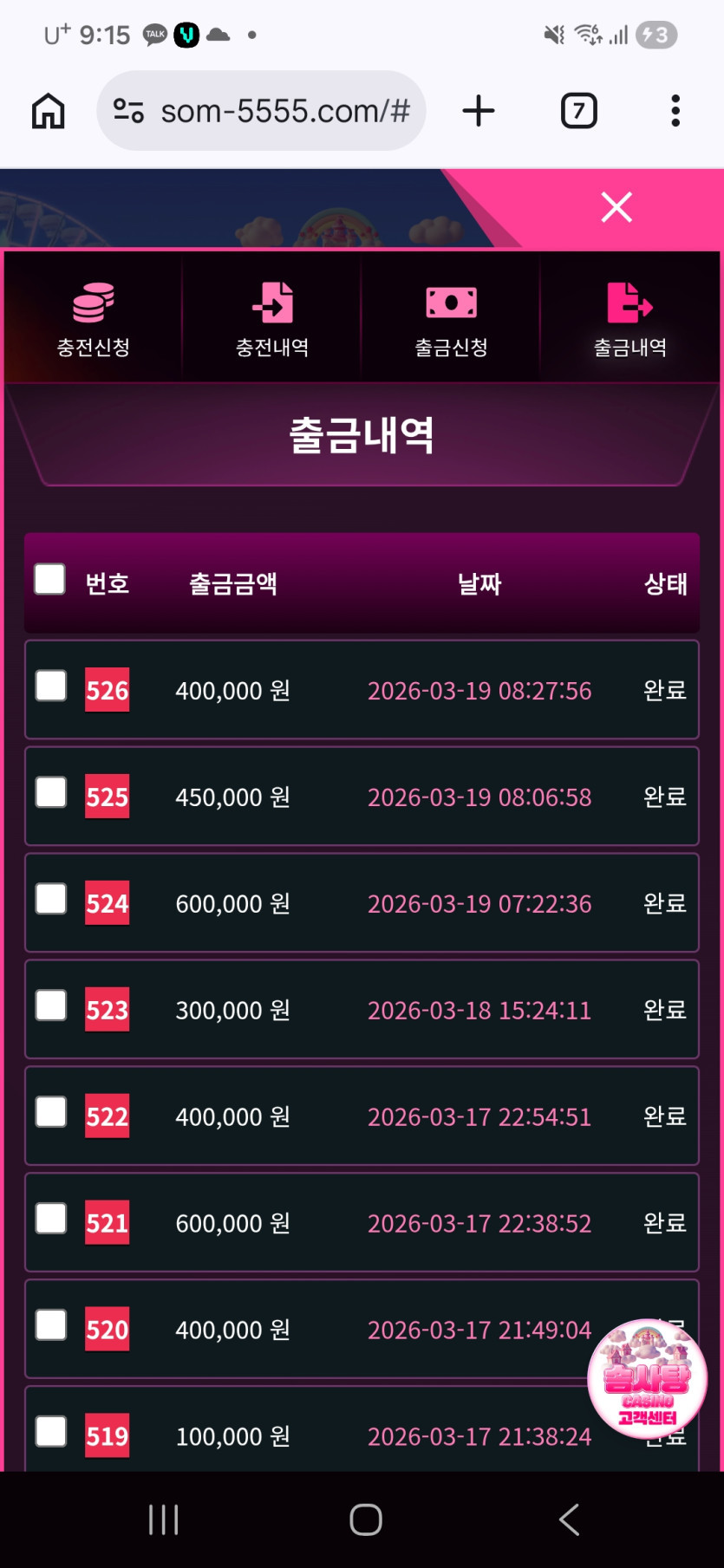
Task: Check the box for withdrawal 526
Action: 51,686
